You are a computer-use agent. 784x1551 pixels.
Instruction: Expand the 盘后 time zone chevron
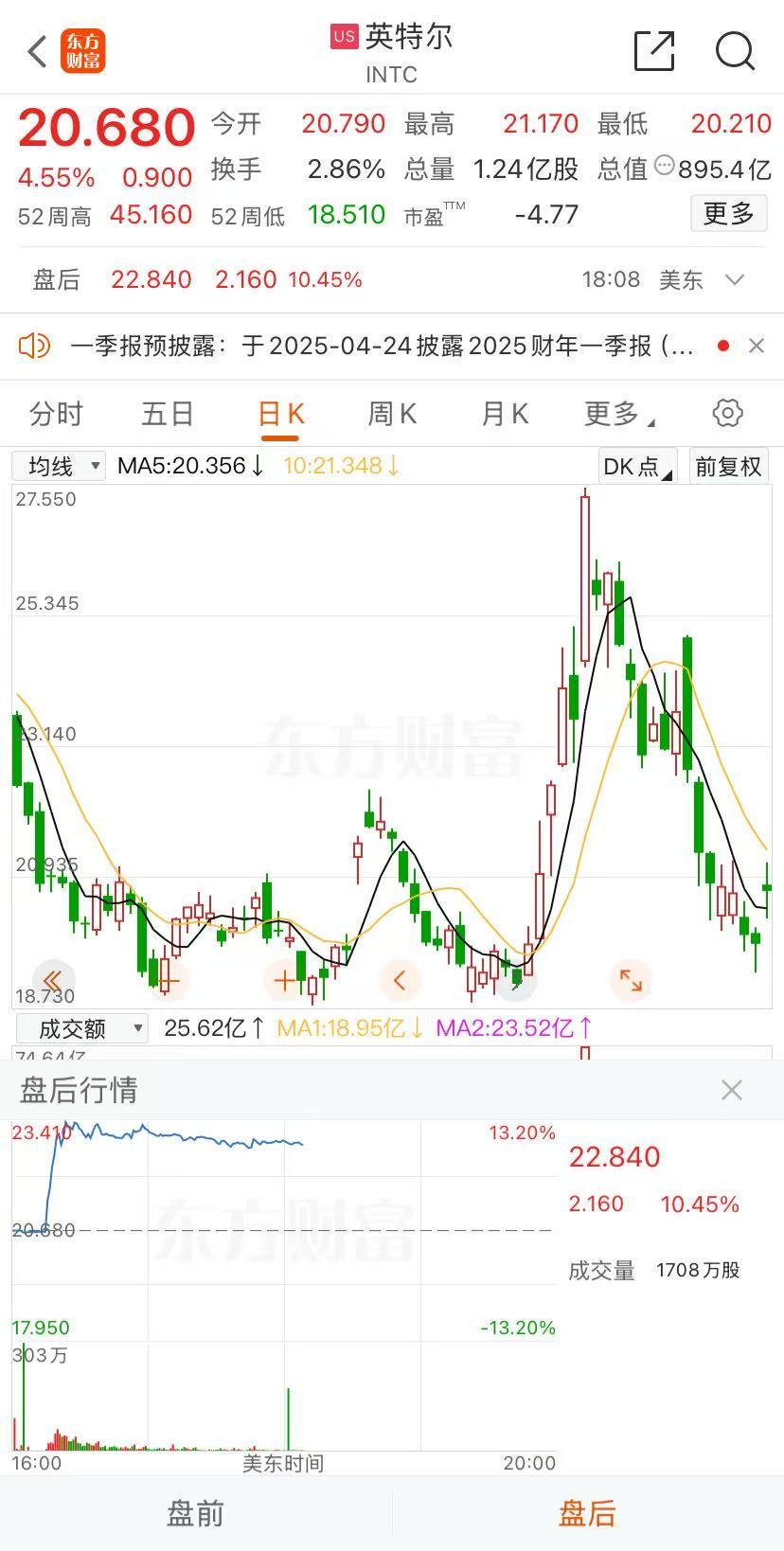735,279
